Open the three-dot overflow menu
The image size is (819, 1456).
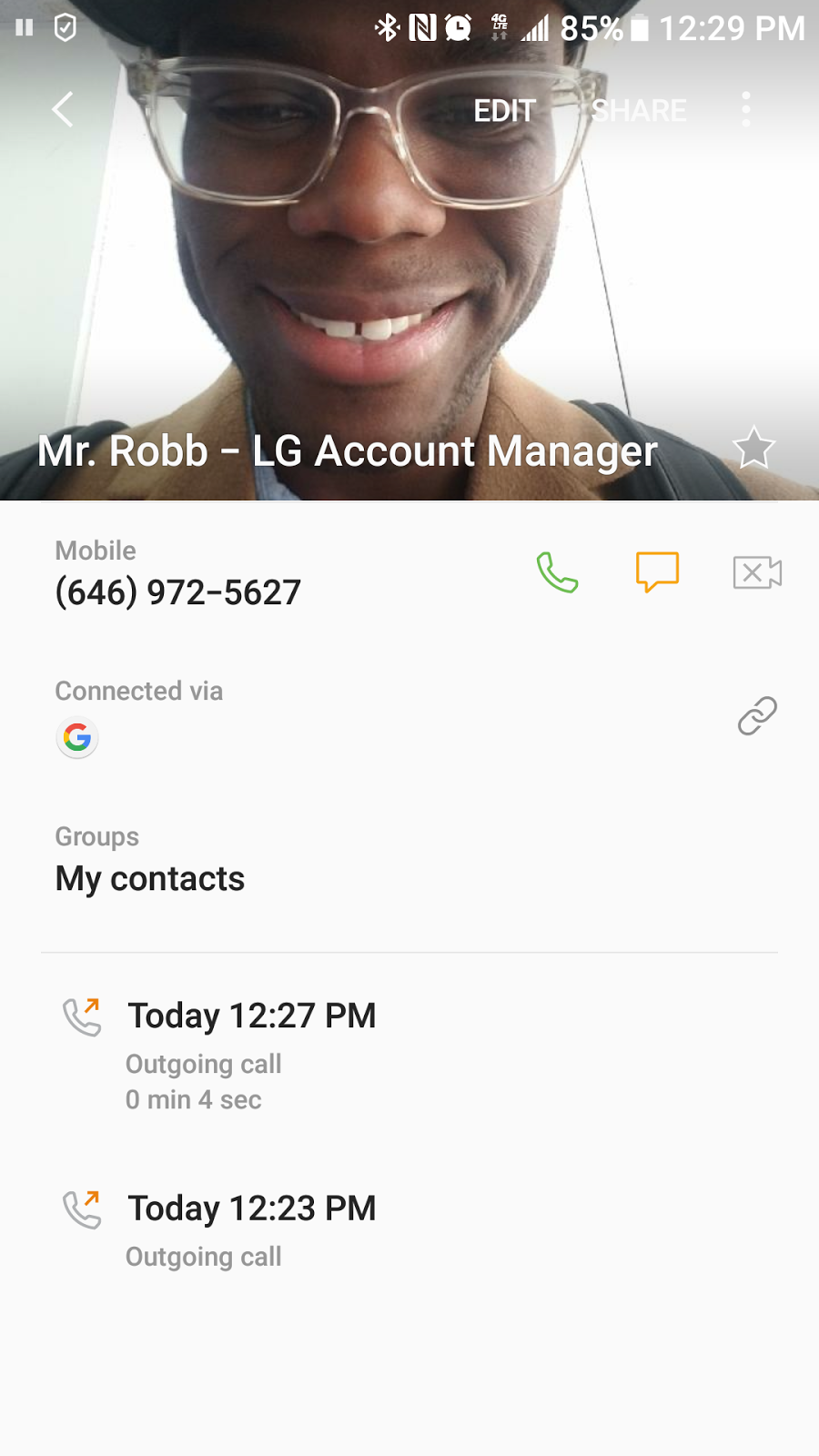pyautogui.click(x=746, y=110)
